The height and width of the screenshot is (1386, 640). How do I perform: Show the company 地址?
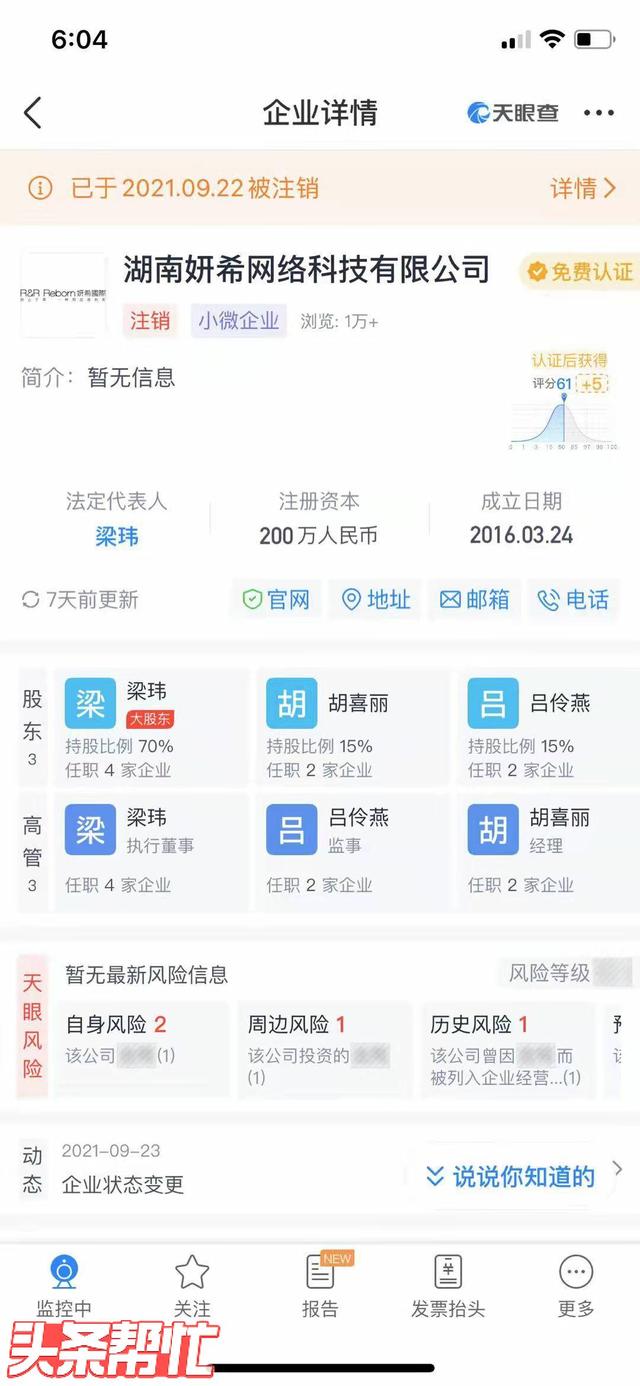point(376,599)
